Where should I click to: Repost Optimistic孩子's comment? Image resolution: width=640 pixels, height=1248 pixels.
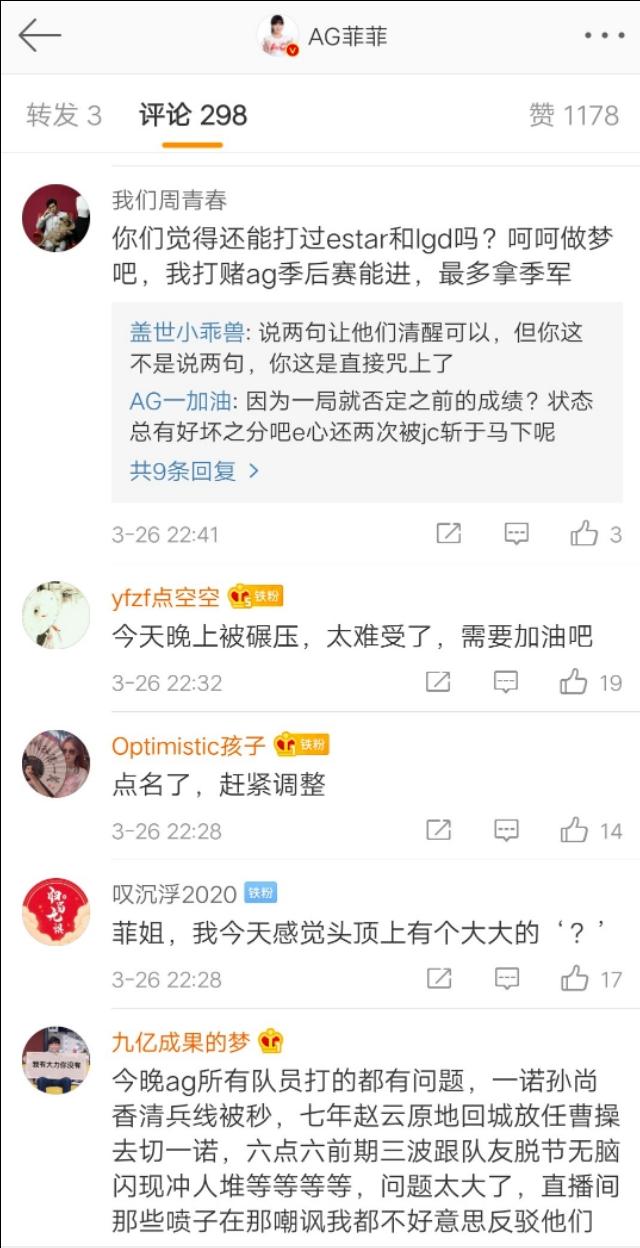coord(438,831)
